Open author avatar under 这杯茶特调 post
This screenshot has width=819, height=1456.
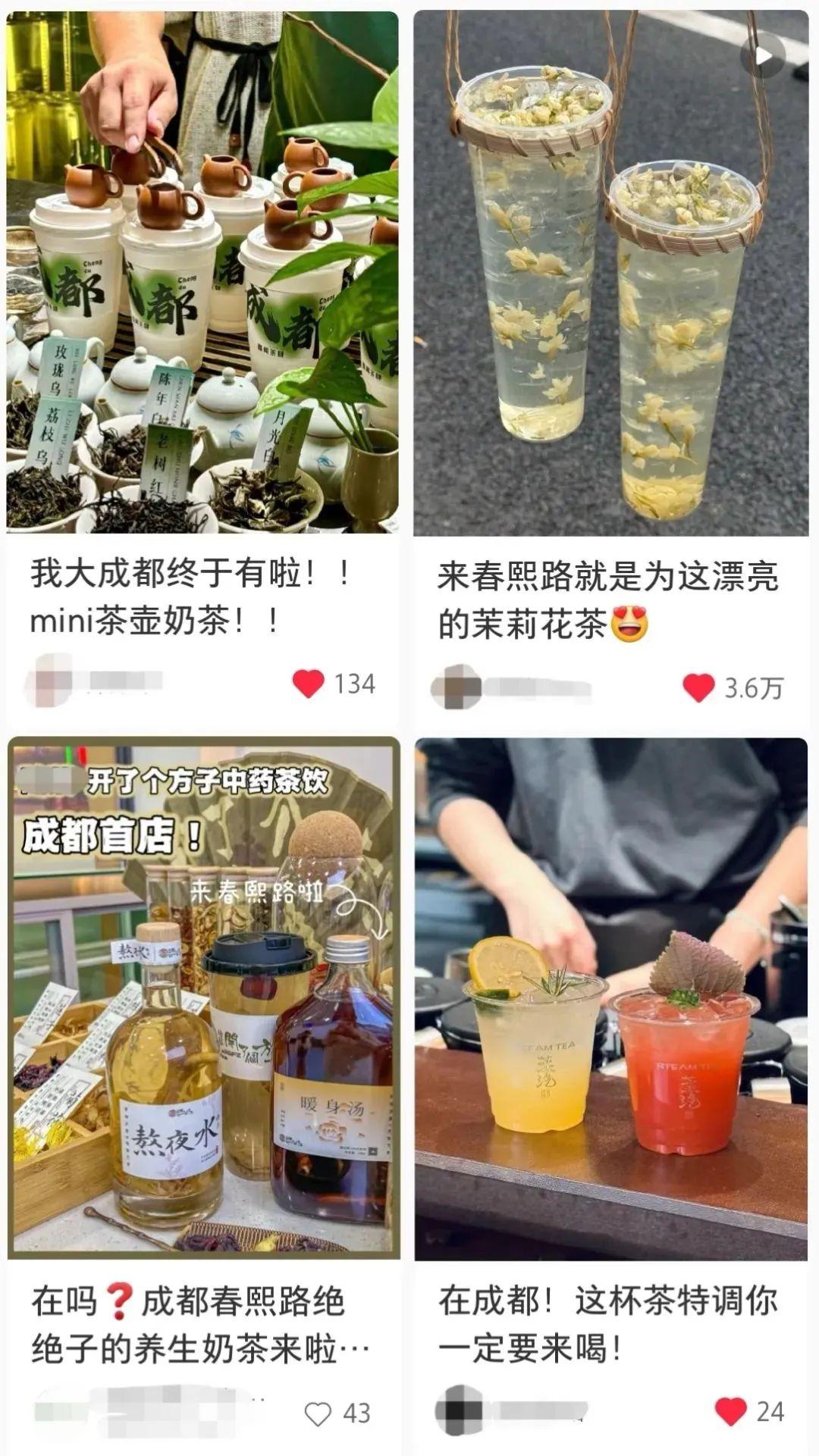tap(459, 1411)
